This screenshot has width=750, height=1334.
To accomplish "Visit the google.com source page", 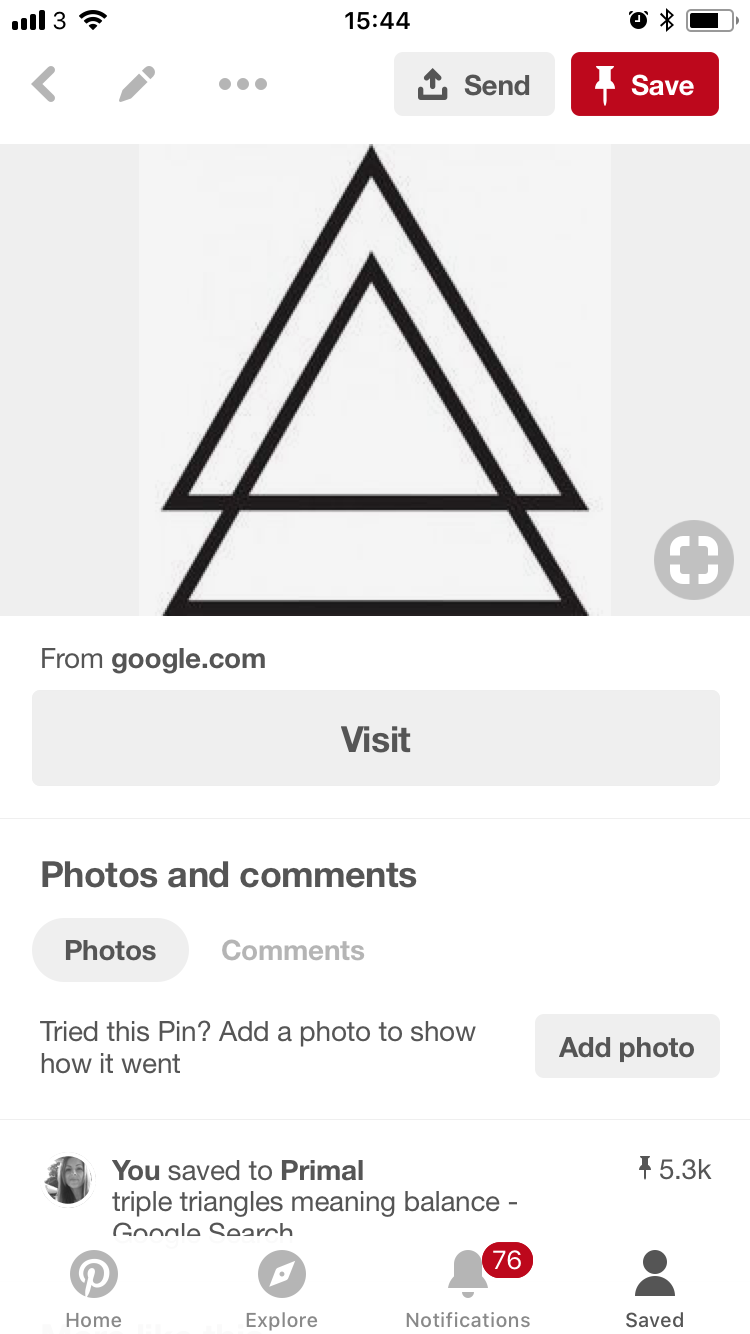I will [x=376, y=739].
